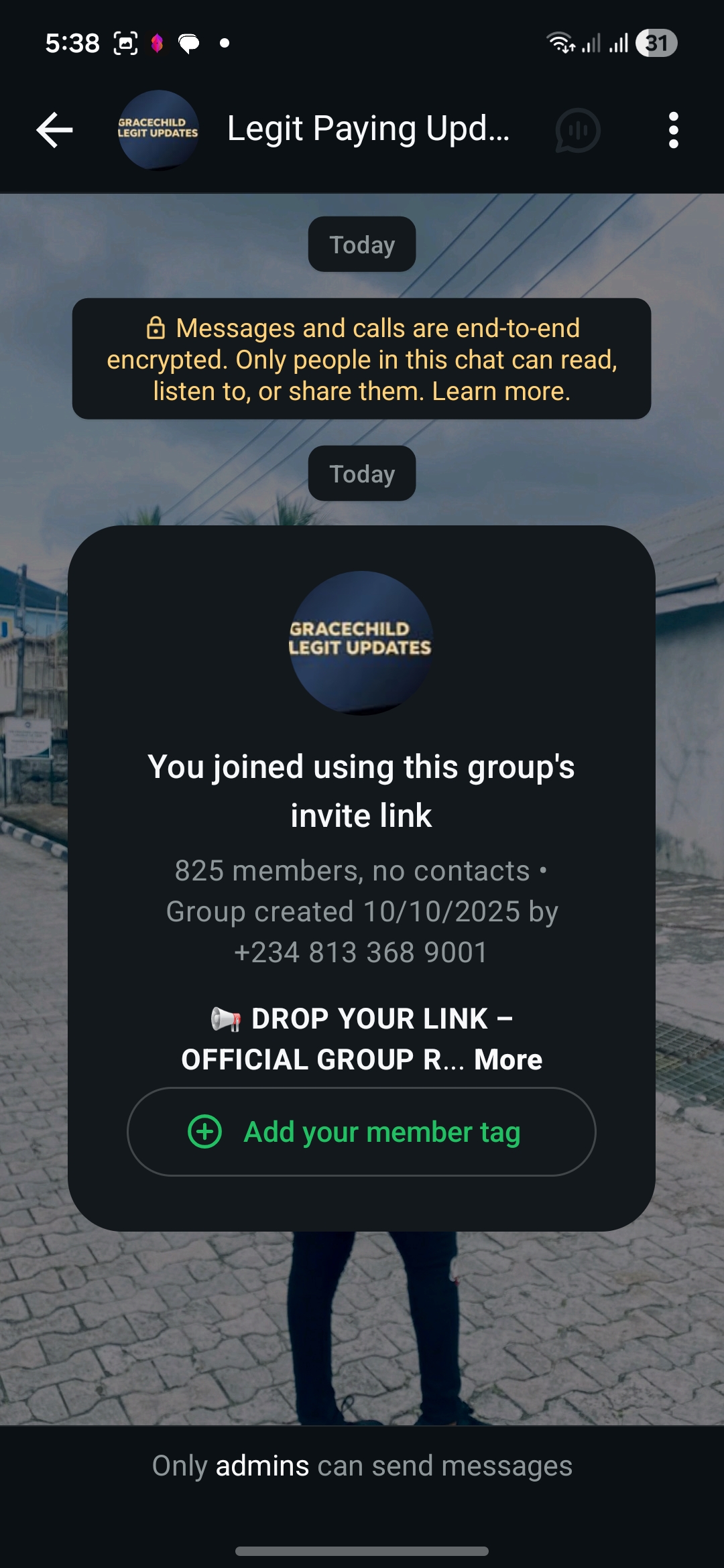Start a group voice chat
This screenshot has height=1568, width=724.
(577, 131)
